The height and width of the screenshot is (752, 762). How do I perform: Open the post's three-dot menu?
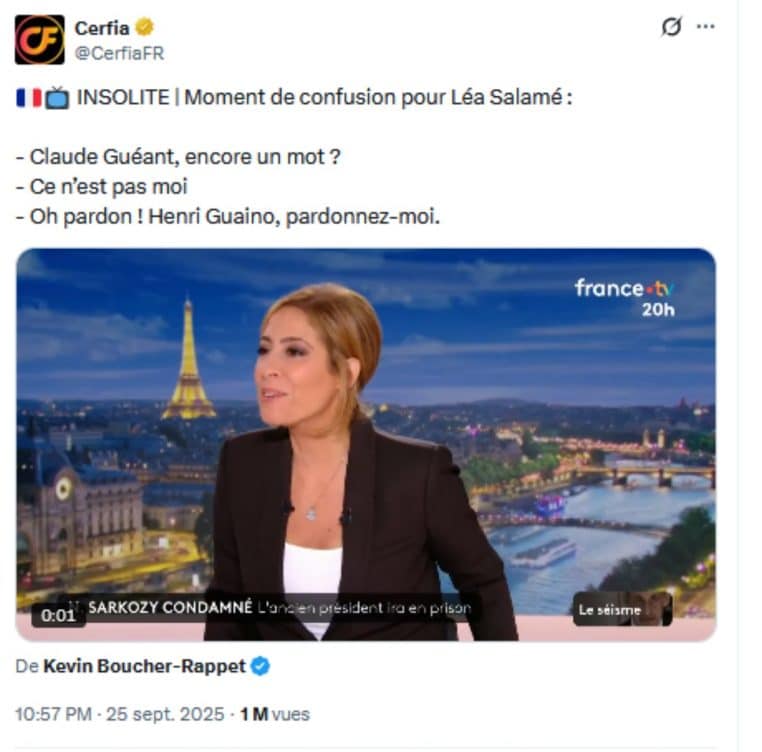[x=706, y=27]
